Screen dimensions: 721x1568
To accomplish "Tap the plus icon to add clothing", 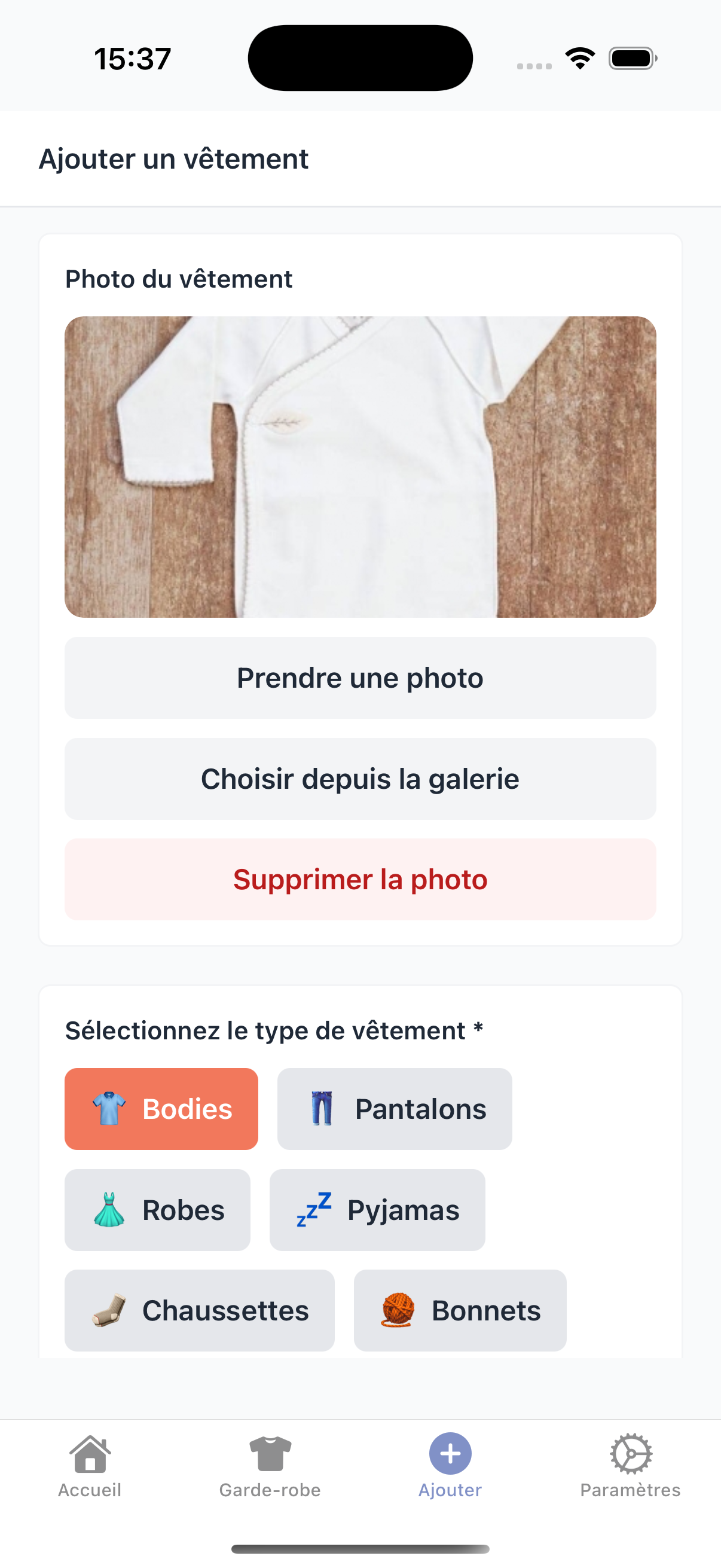I will coord(450,1455).
